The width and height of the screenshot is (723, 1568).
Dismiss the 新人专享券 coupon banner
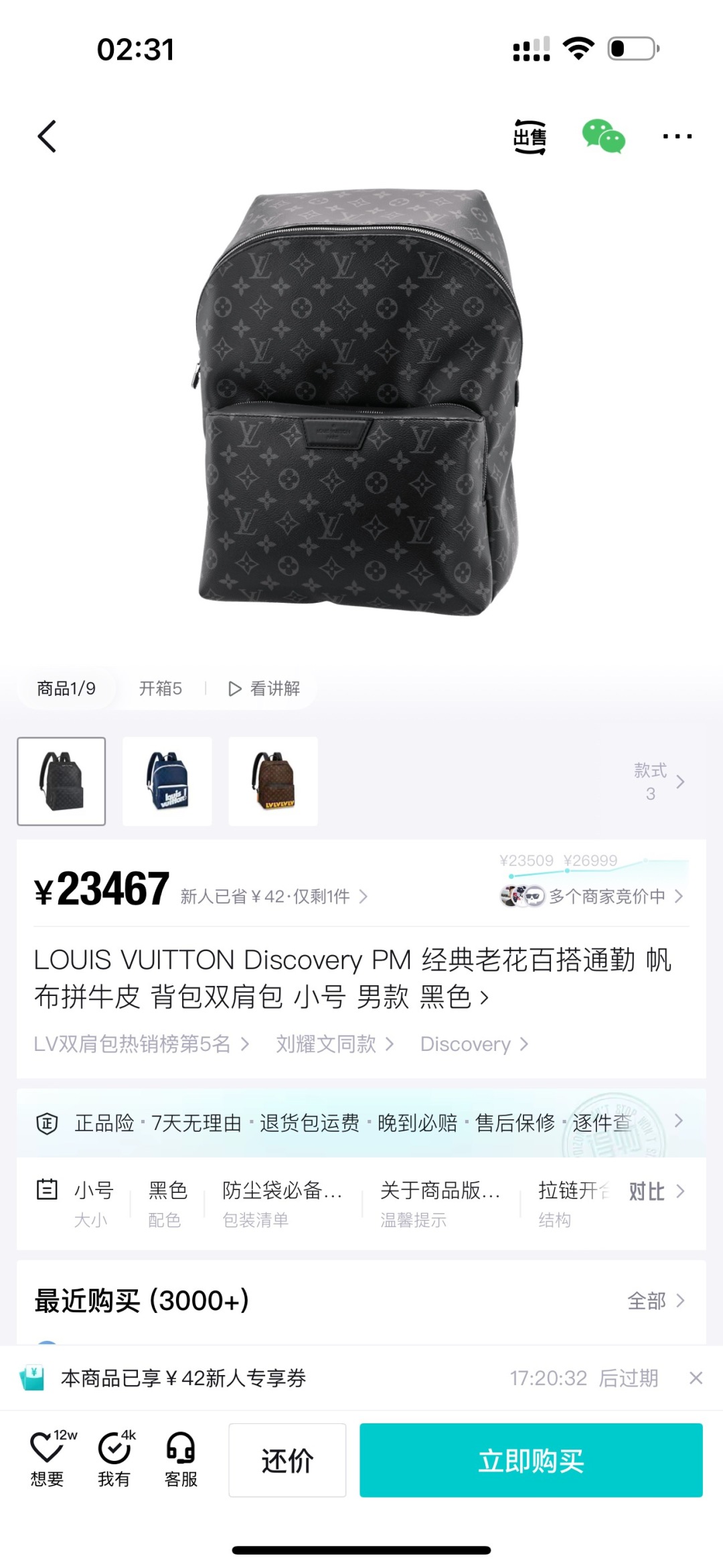click(x=696, y=1378)
